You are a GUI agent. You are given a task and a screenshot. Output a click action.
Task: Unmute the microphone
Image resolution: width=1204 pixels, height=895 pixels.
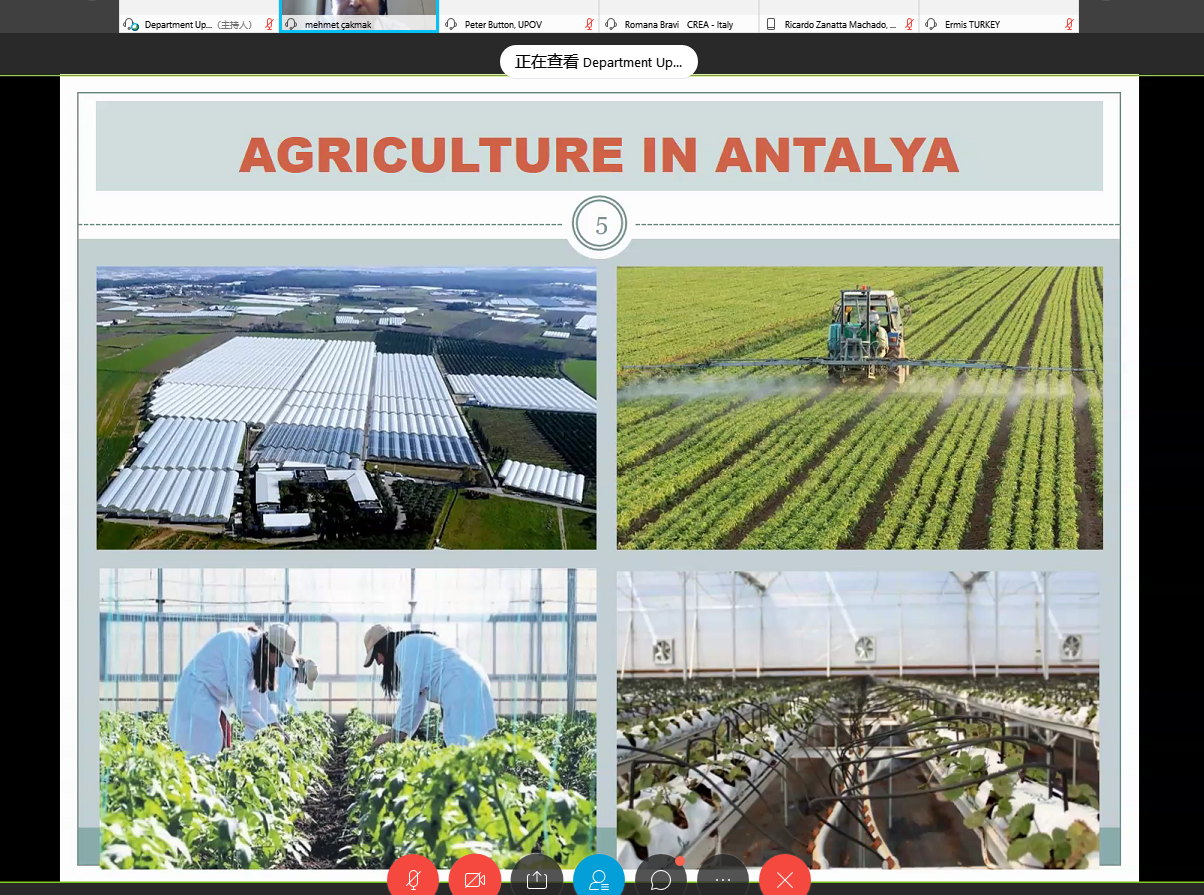[413, 878]
